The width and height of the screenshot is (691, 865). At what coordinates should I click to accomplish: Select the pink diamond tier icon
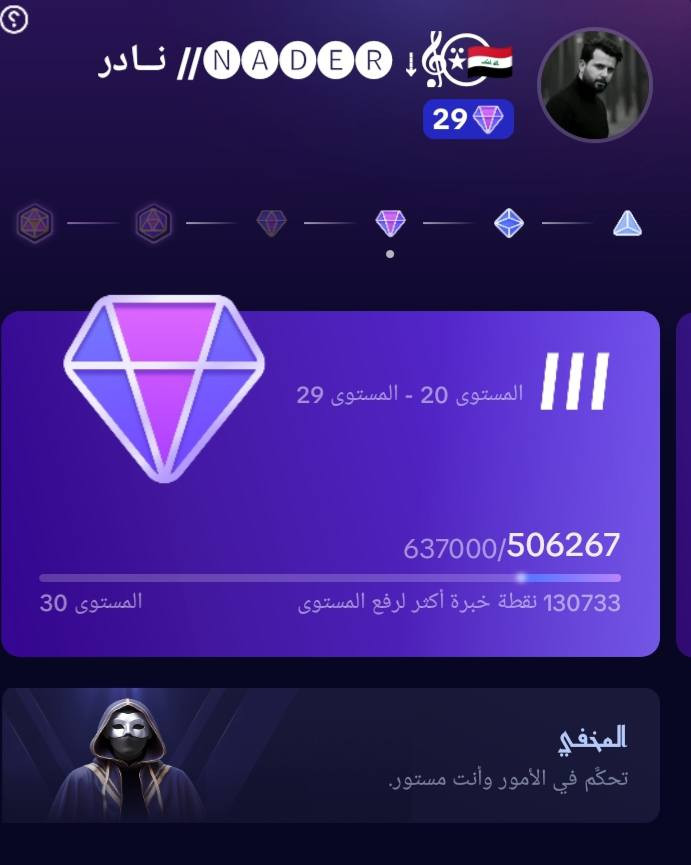[x=390, y=222]
